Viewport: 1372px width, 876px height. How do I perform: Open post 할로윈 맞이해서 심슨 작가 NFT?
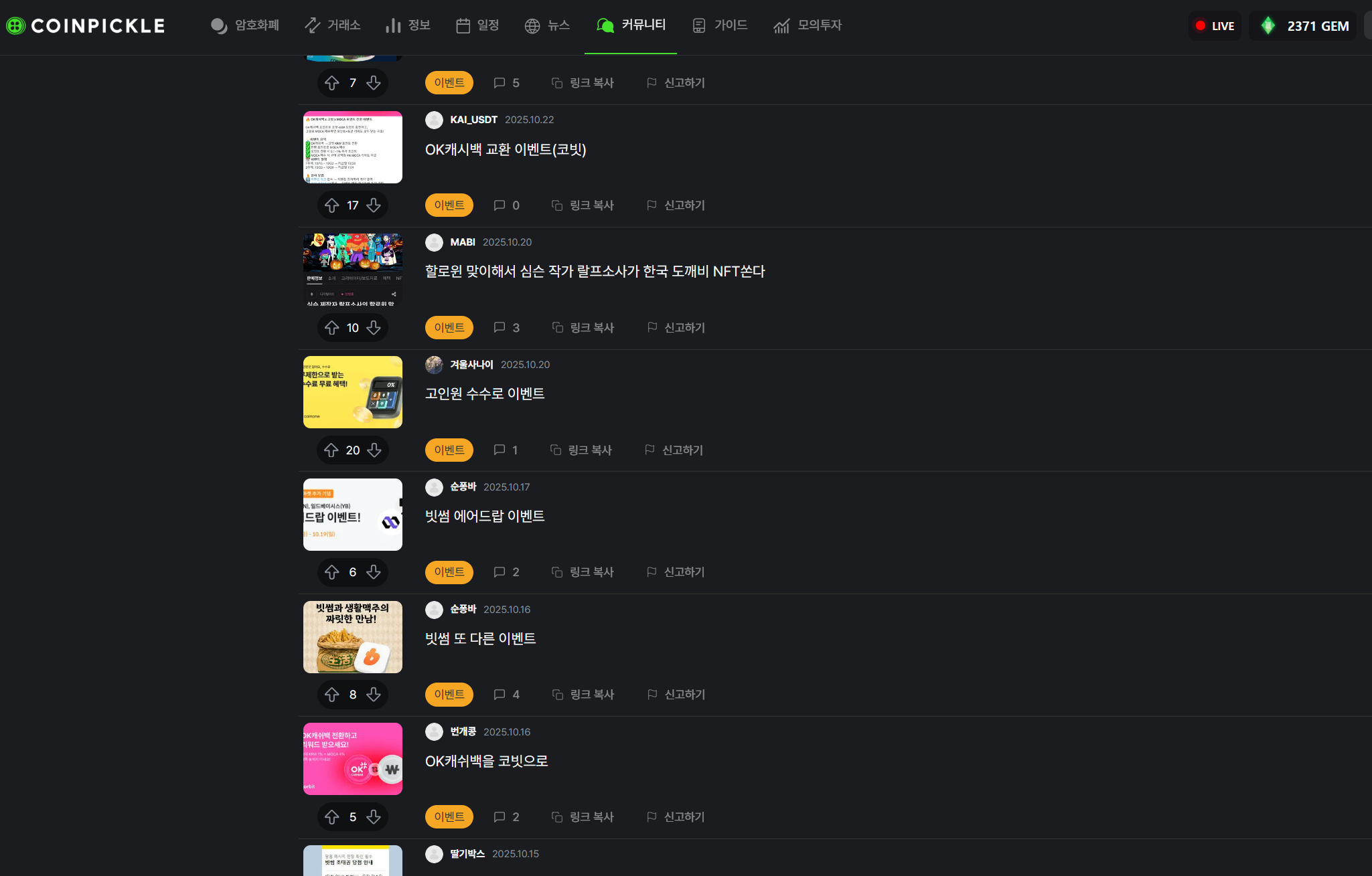(595, 272)
